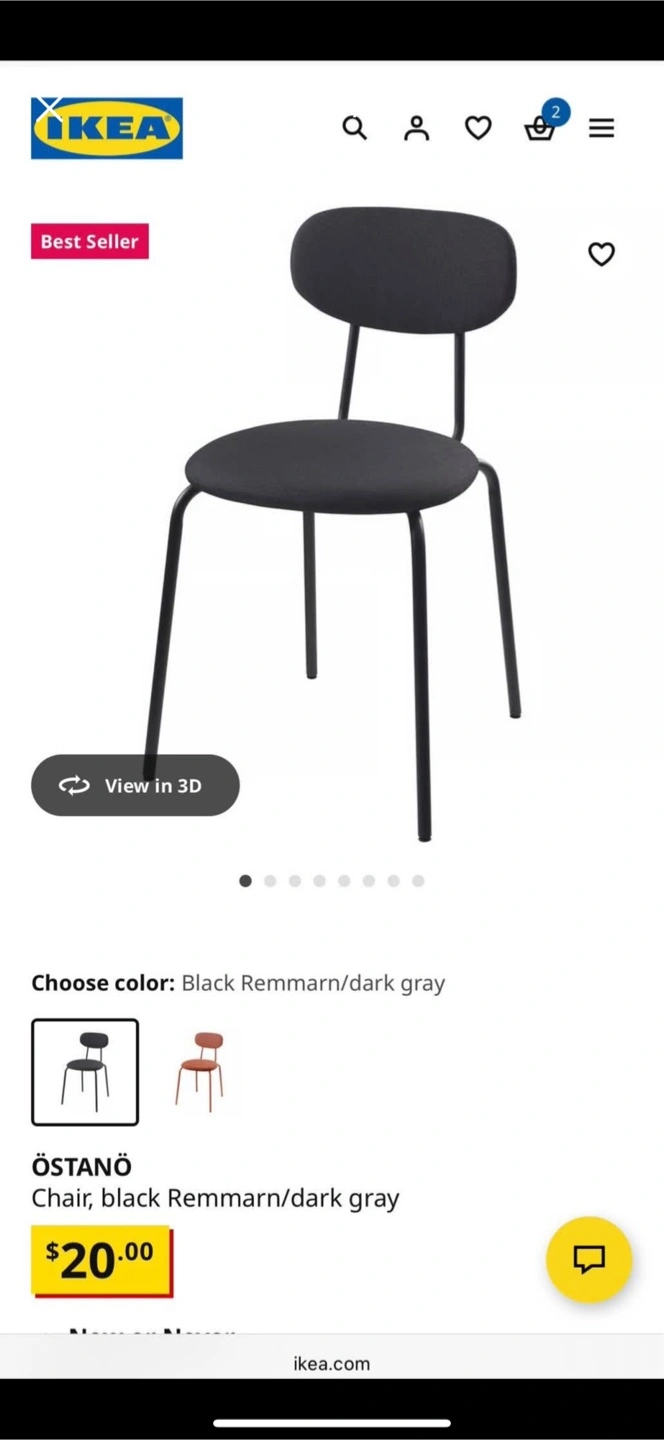Tap View in 3D button
This screenshot has height=1440, width=664.
click(x=135, y=785)
